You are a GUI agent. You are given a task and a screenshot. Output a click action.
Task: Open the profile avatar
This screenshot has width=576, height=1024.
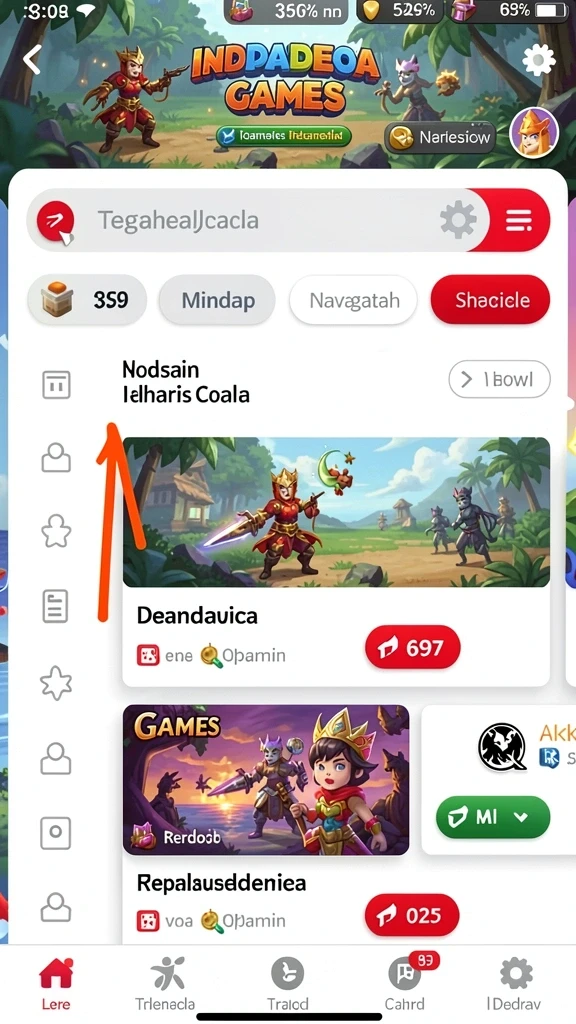point(534,133)
